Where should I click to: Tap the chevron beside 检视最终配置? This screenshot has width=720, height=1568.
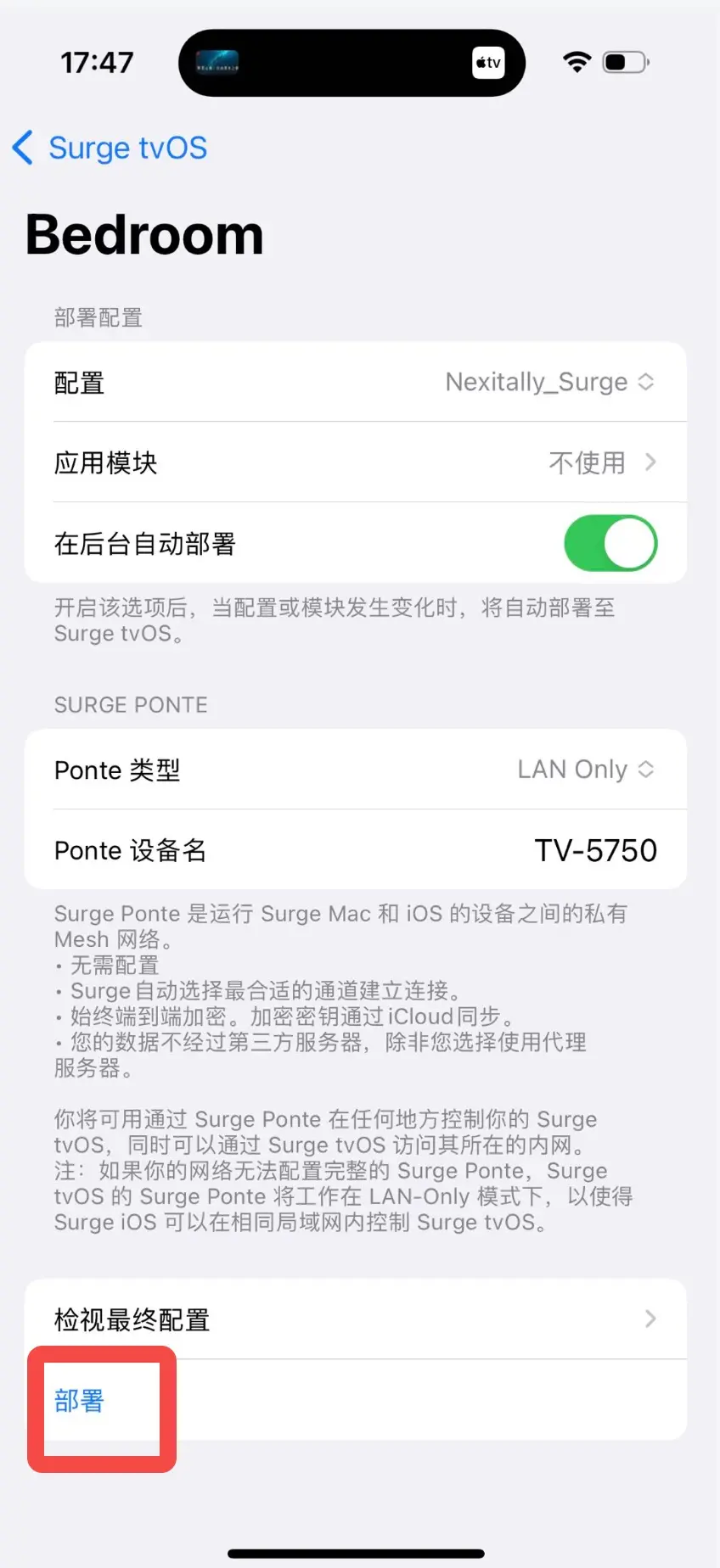[x=650, y=1319]
